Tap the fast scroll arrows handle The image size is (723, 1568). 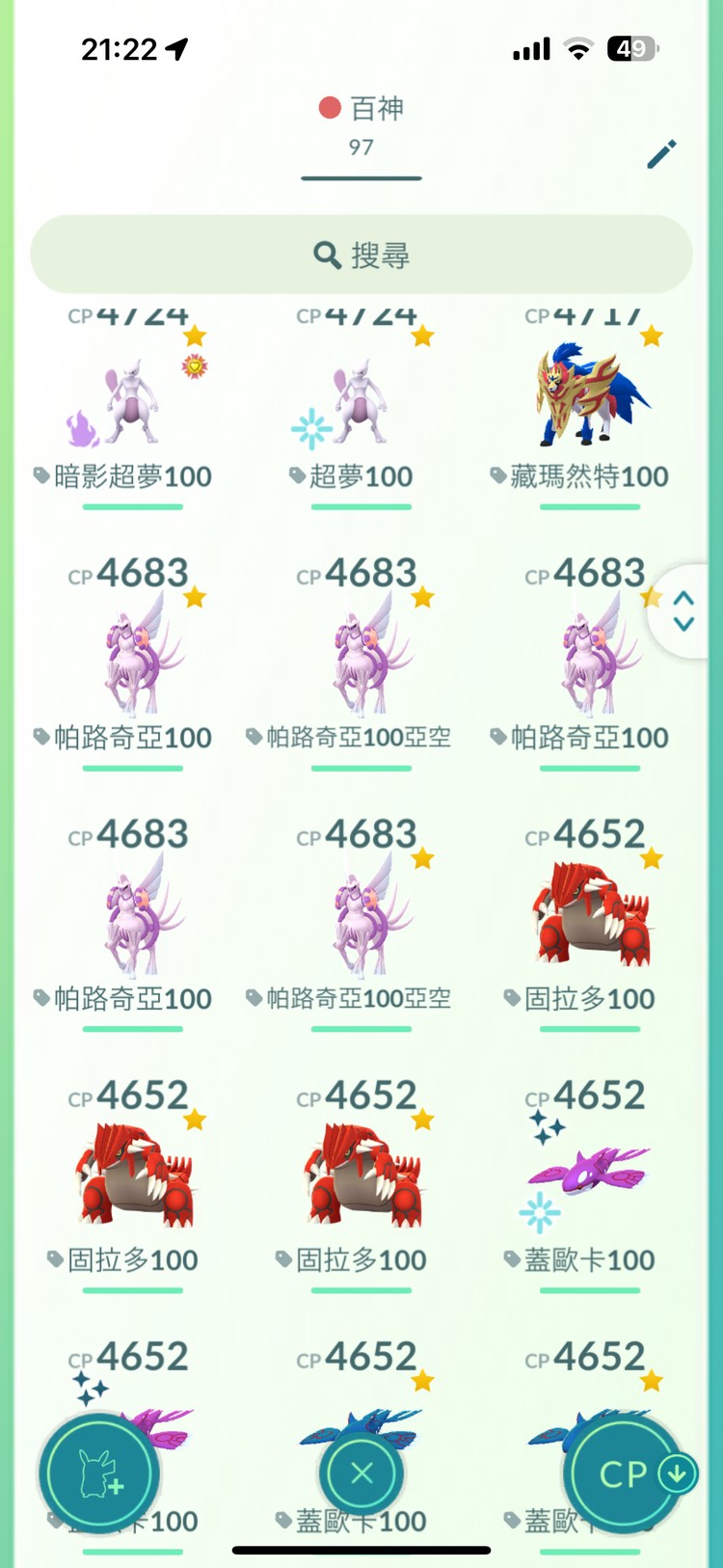point(684,610)
